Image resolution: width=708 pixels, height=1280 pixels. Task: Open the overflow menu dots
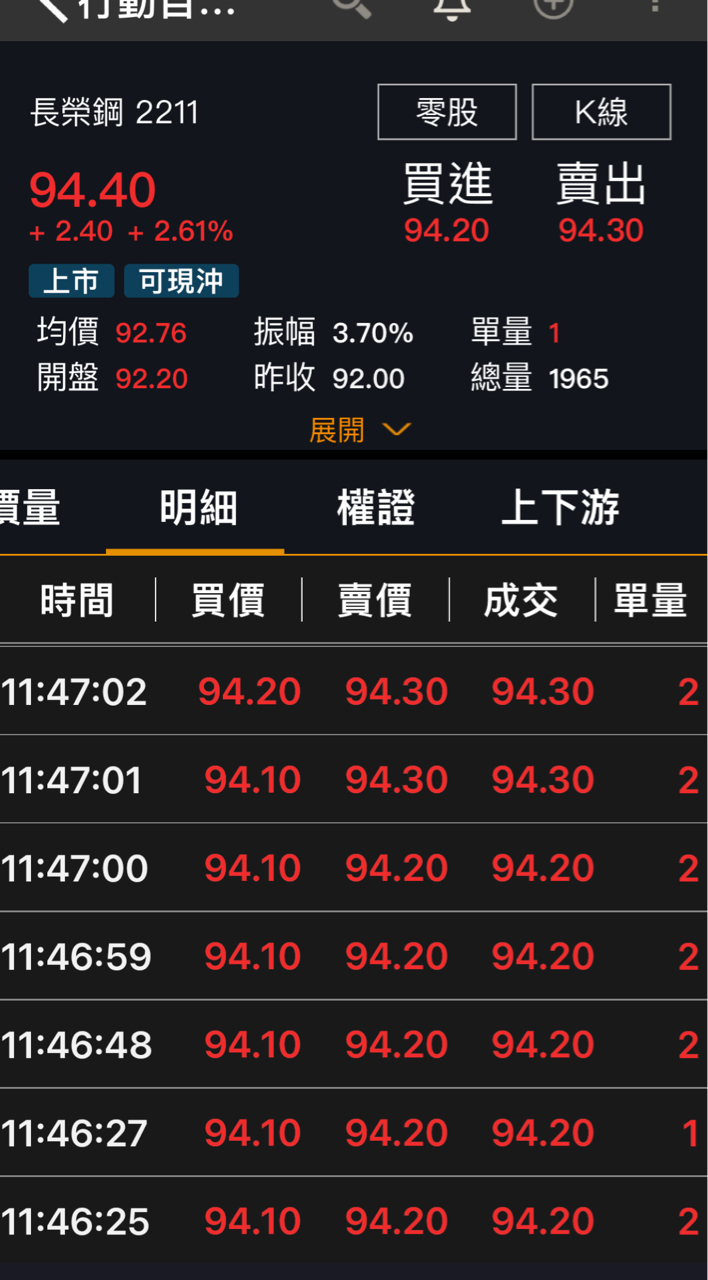(655, 5)
